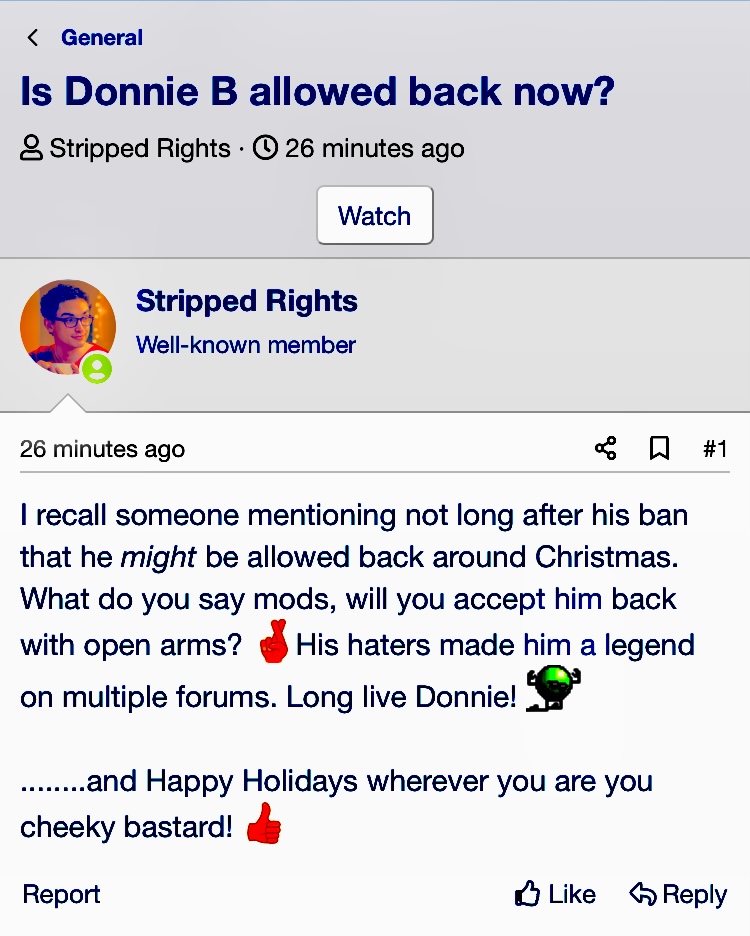750x936 pixels.
Task: Reply to the post
Action: pos(678,894)
